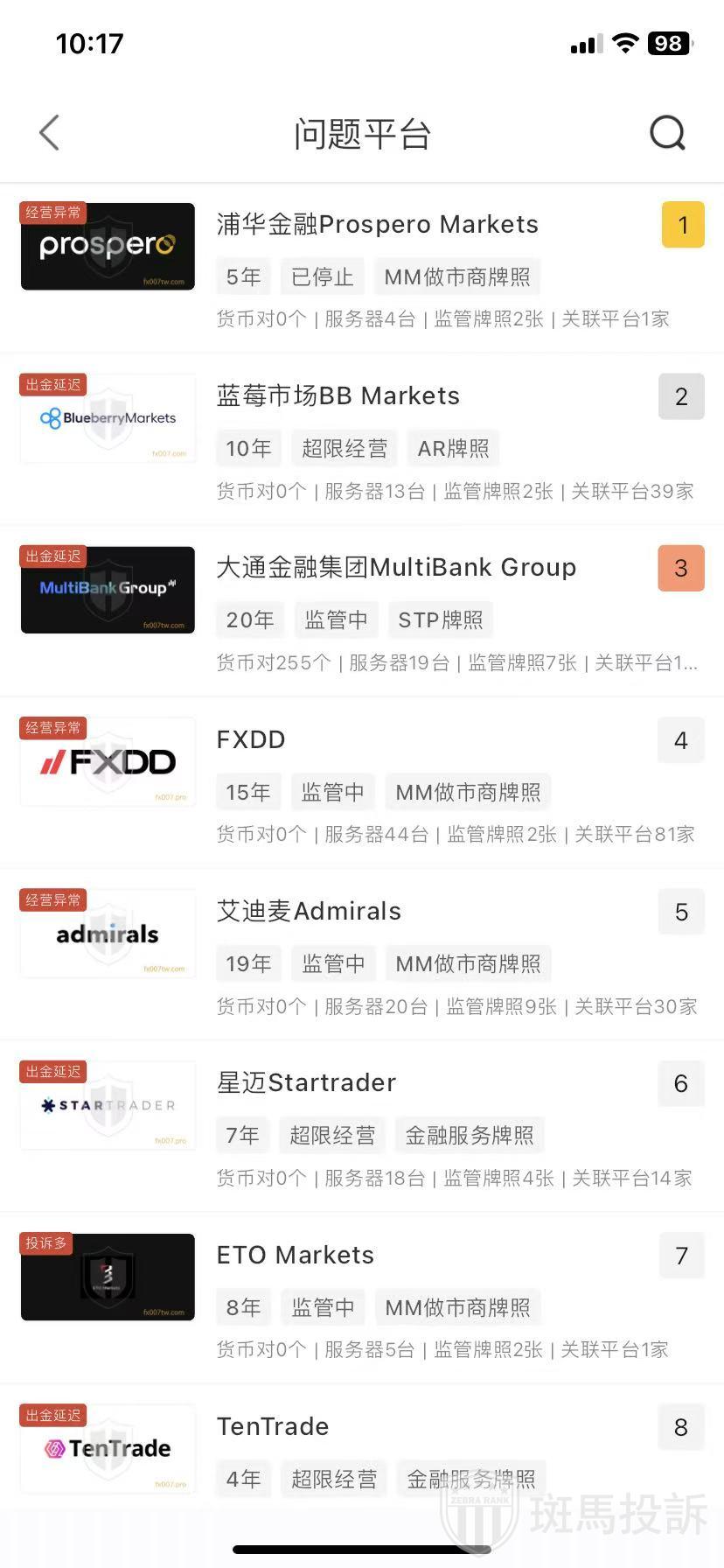The height and width of the screenshot is (1568, 724).
Task: View 大通金融集团MultiBank Group details
Action: [x=395, y=568]
